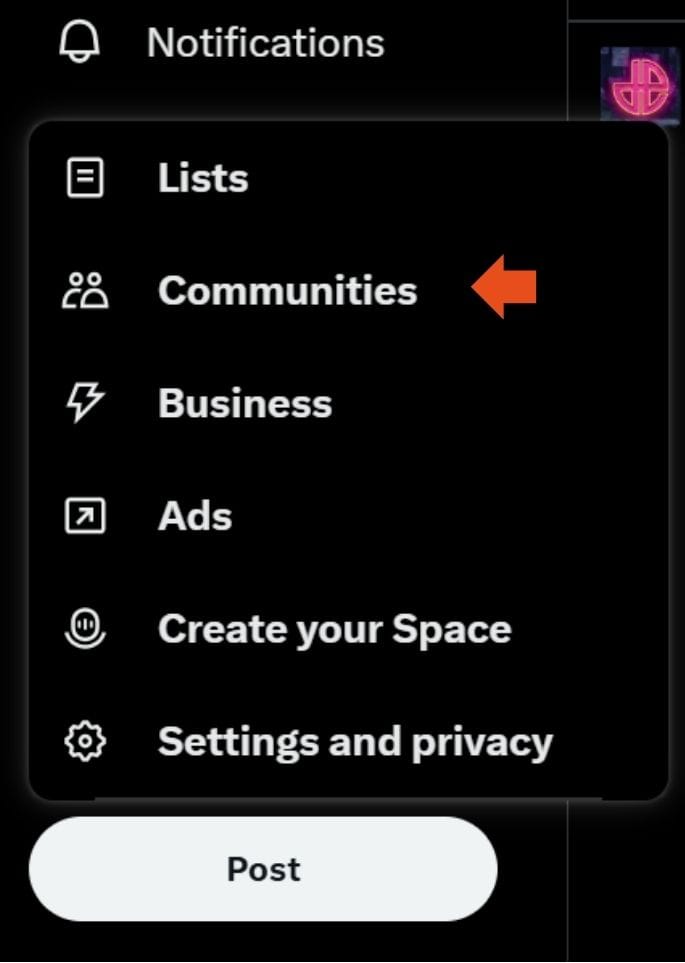Open Notifications from the sidebar
This screenshot has width=685, height=963.
(x=265, y=43)
